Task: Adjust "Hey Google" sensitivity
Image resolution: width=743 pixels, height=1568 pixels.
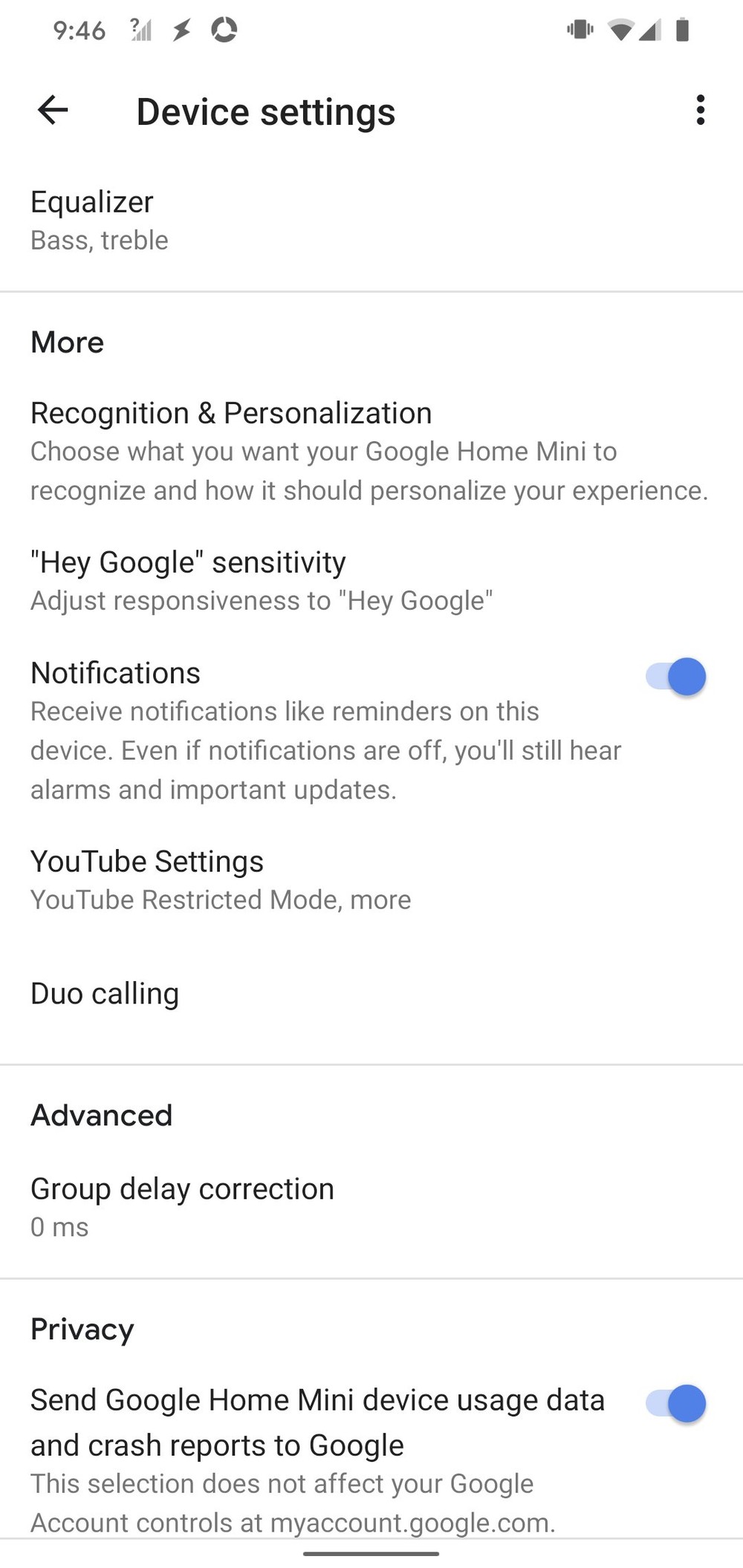Action: coord(371,581)
